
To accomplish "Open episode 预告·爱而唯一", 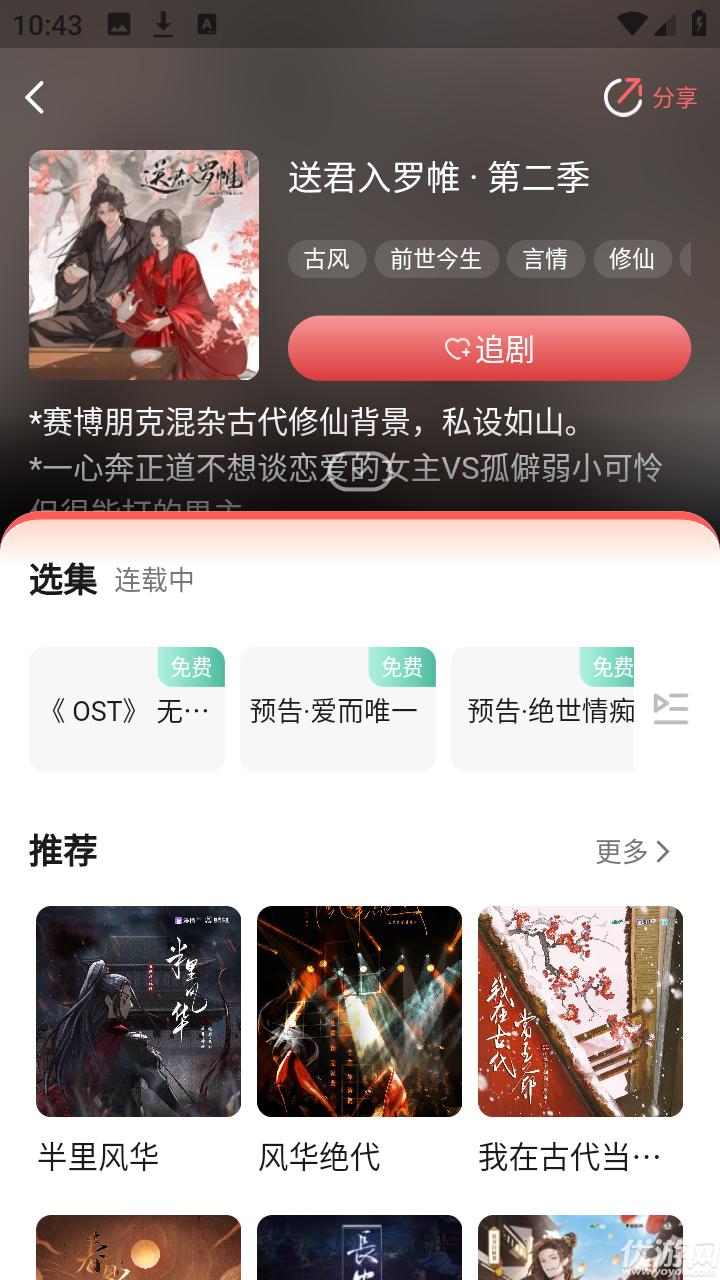I will click(338, 709).
